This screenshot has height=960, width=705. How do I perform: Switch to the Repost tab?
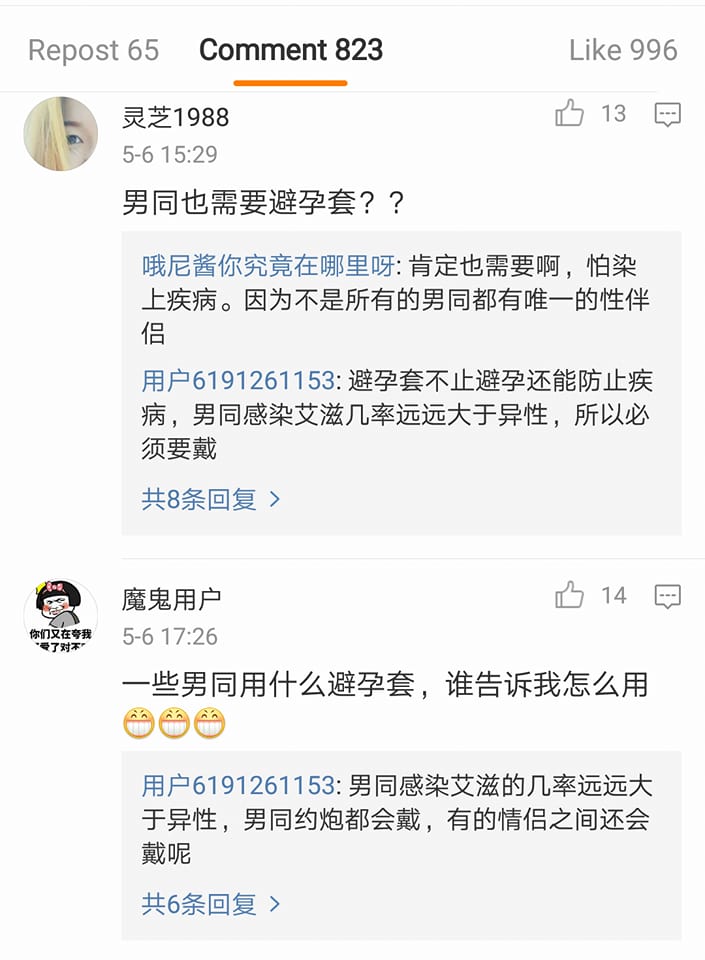(x=93, y=50)
